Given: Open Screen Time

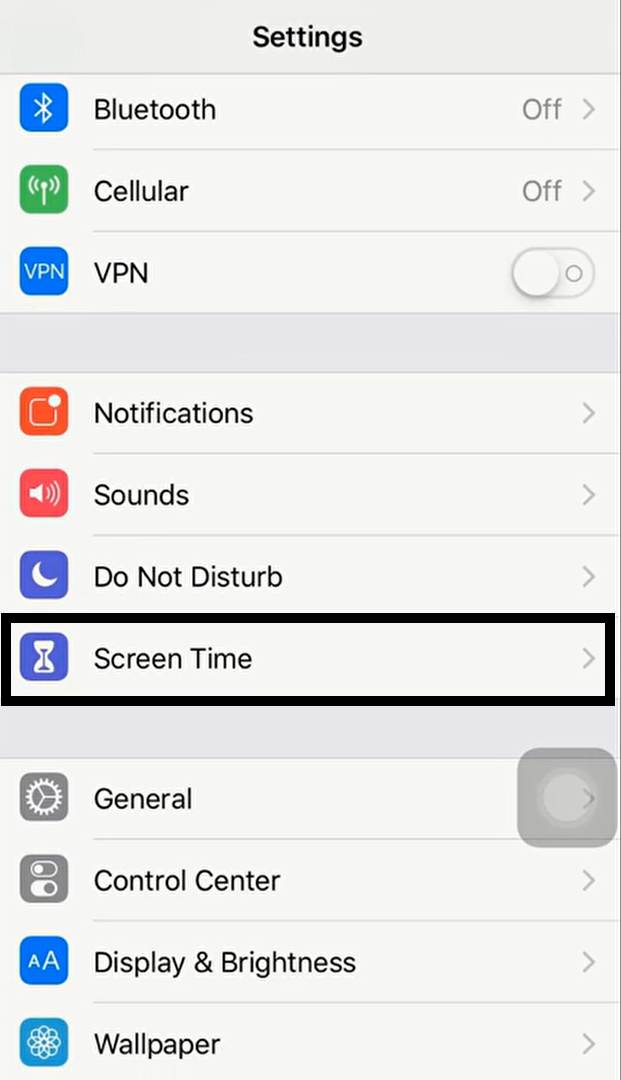Looking at the screenshot, I should (x=308, y=659).
